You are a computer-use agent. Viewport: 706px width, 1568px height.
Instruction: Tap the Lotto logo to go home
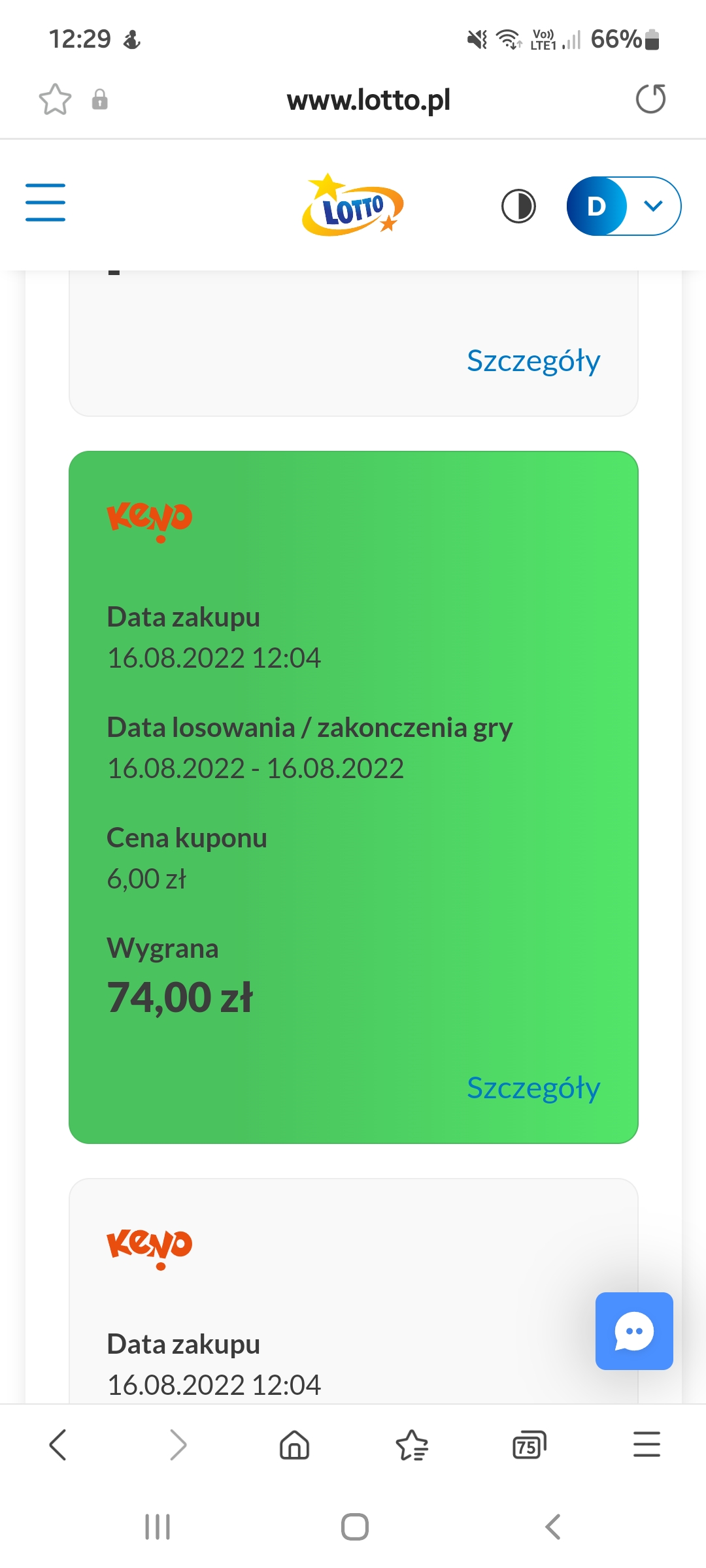click(353, 206)
